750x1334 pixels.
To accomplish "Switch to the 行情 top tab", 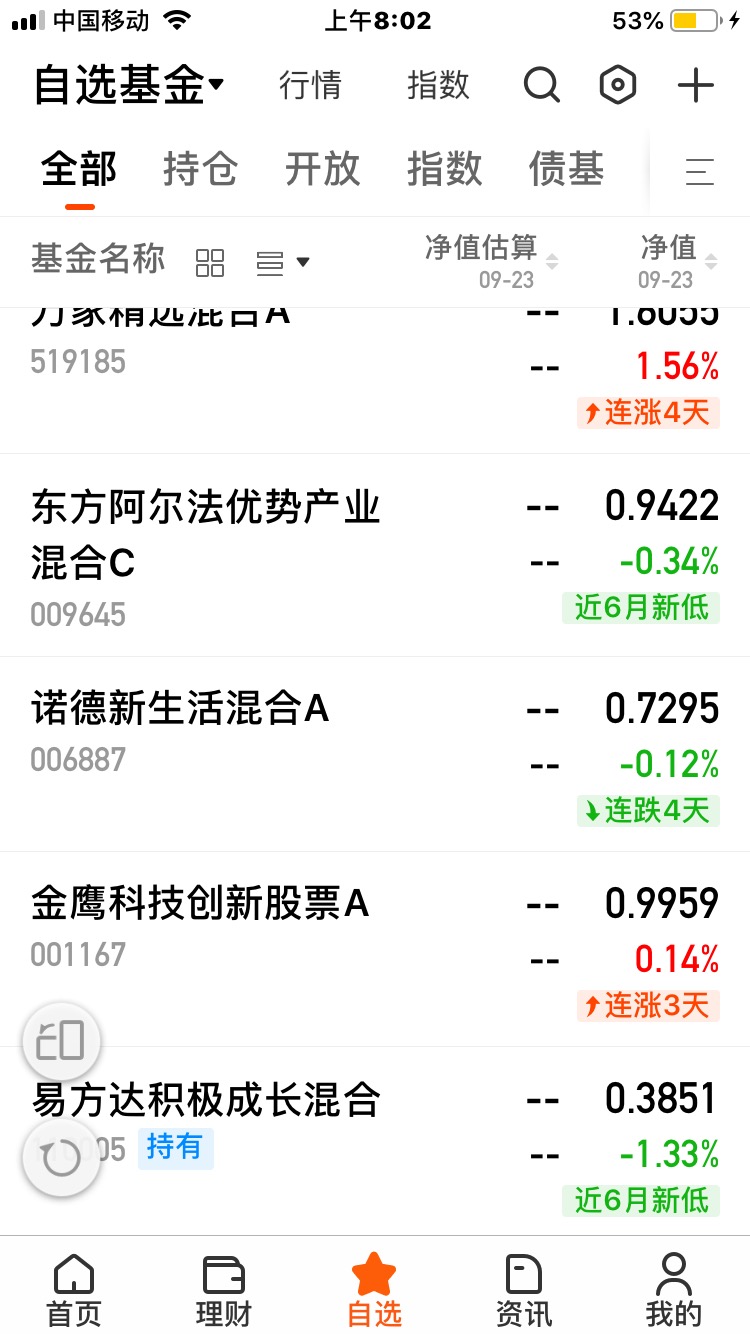I will click(x=310, y=86).
